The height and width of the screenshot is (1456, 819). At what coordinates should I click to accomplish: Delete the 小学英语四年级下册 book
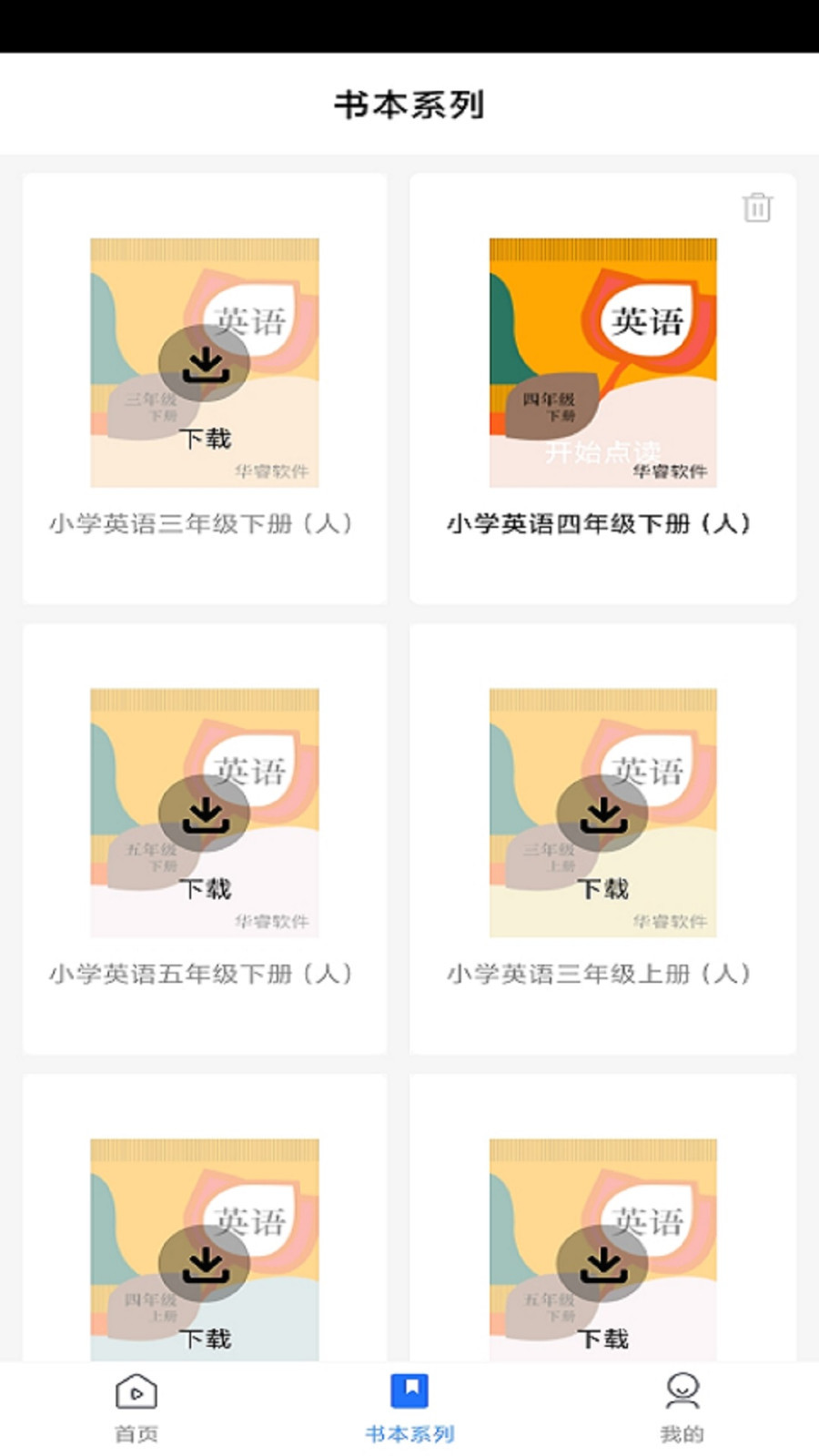click(757, 207)
